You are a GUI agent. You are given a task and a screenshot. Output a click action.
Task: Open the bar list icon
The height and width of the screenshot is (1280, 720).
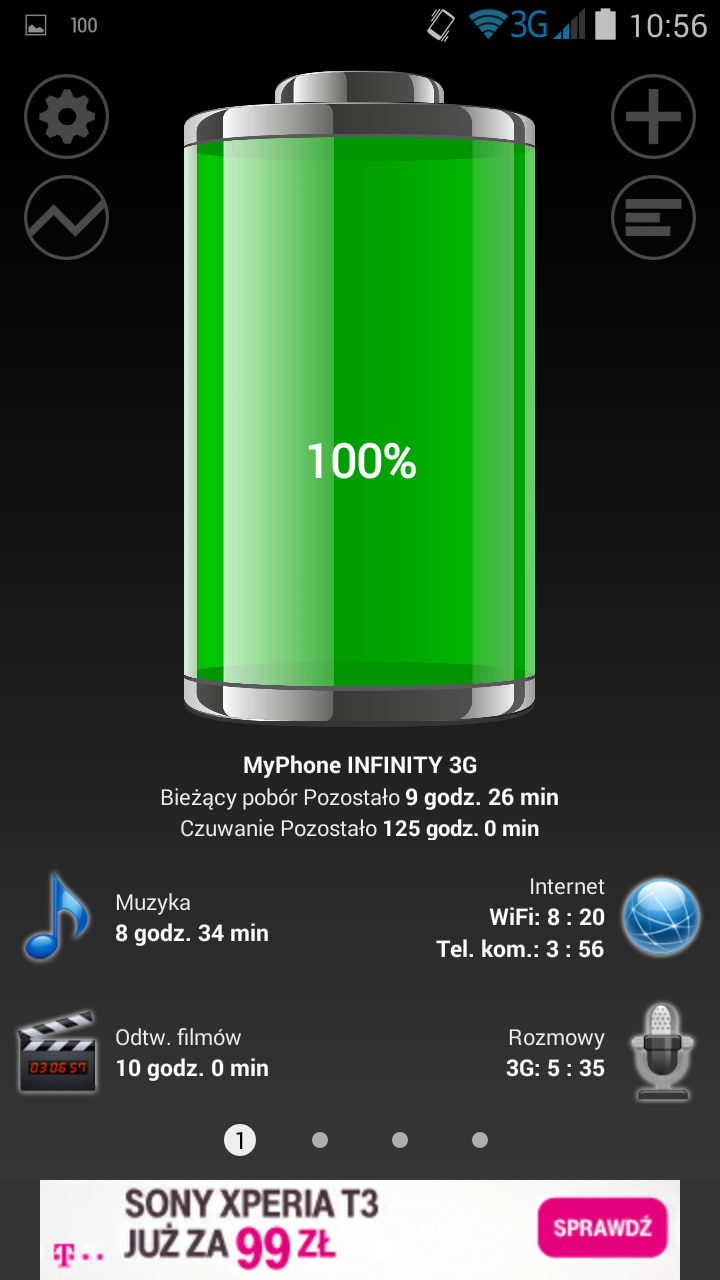653,217
